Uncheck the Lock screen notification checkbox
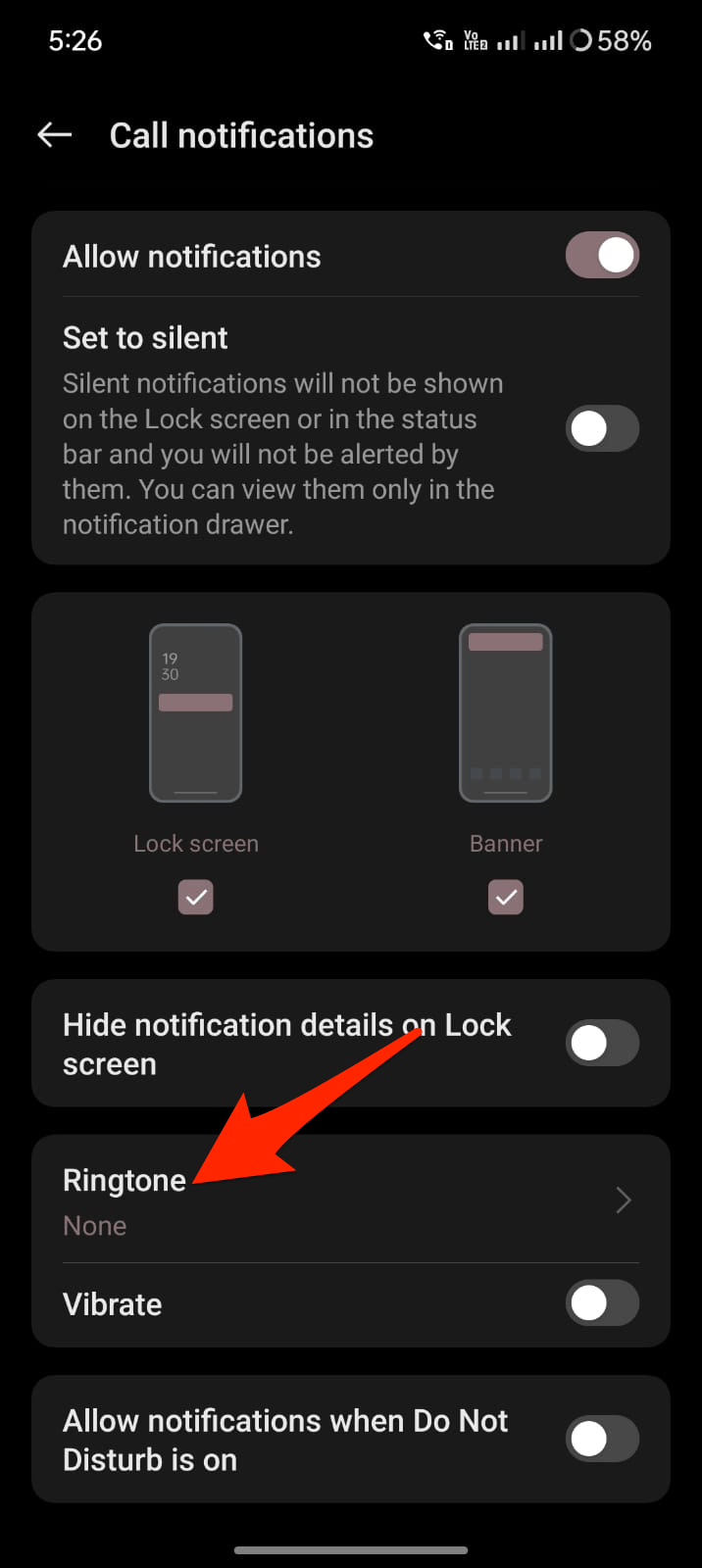 coord(196,897)
